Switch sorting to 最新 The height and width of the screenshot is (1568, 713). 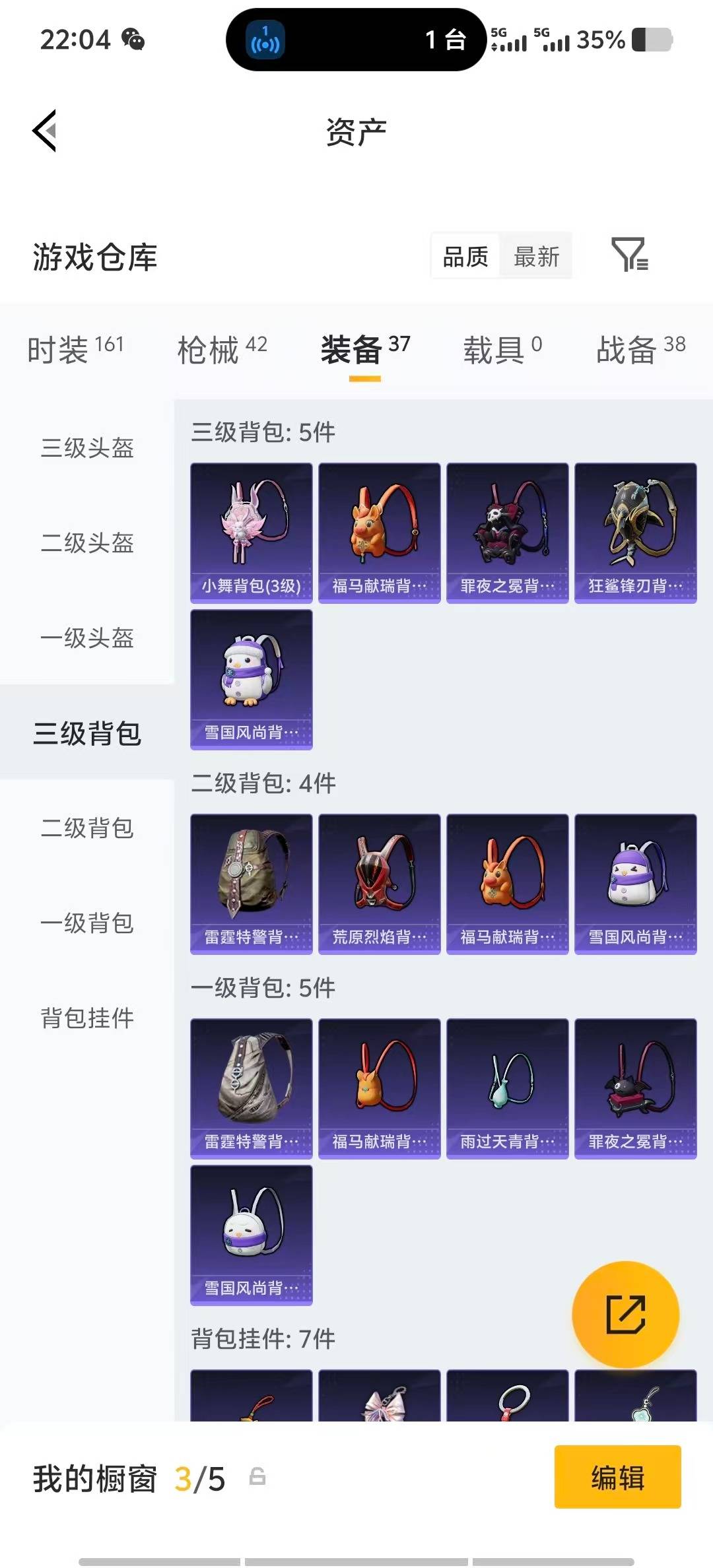[x=536, y=257]
